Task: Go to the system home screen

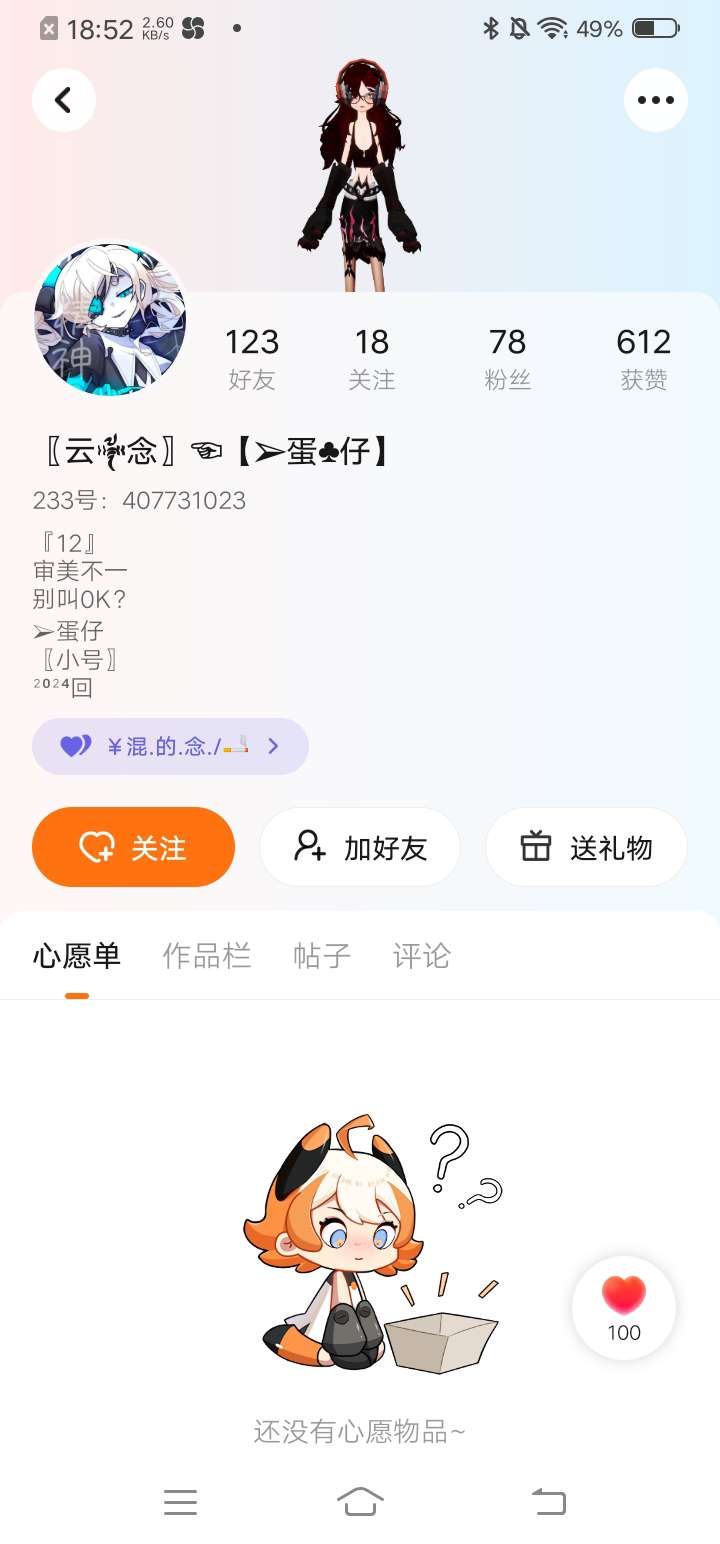Action: tap(360, 1501)
